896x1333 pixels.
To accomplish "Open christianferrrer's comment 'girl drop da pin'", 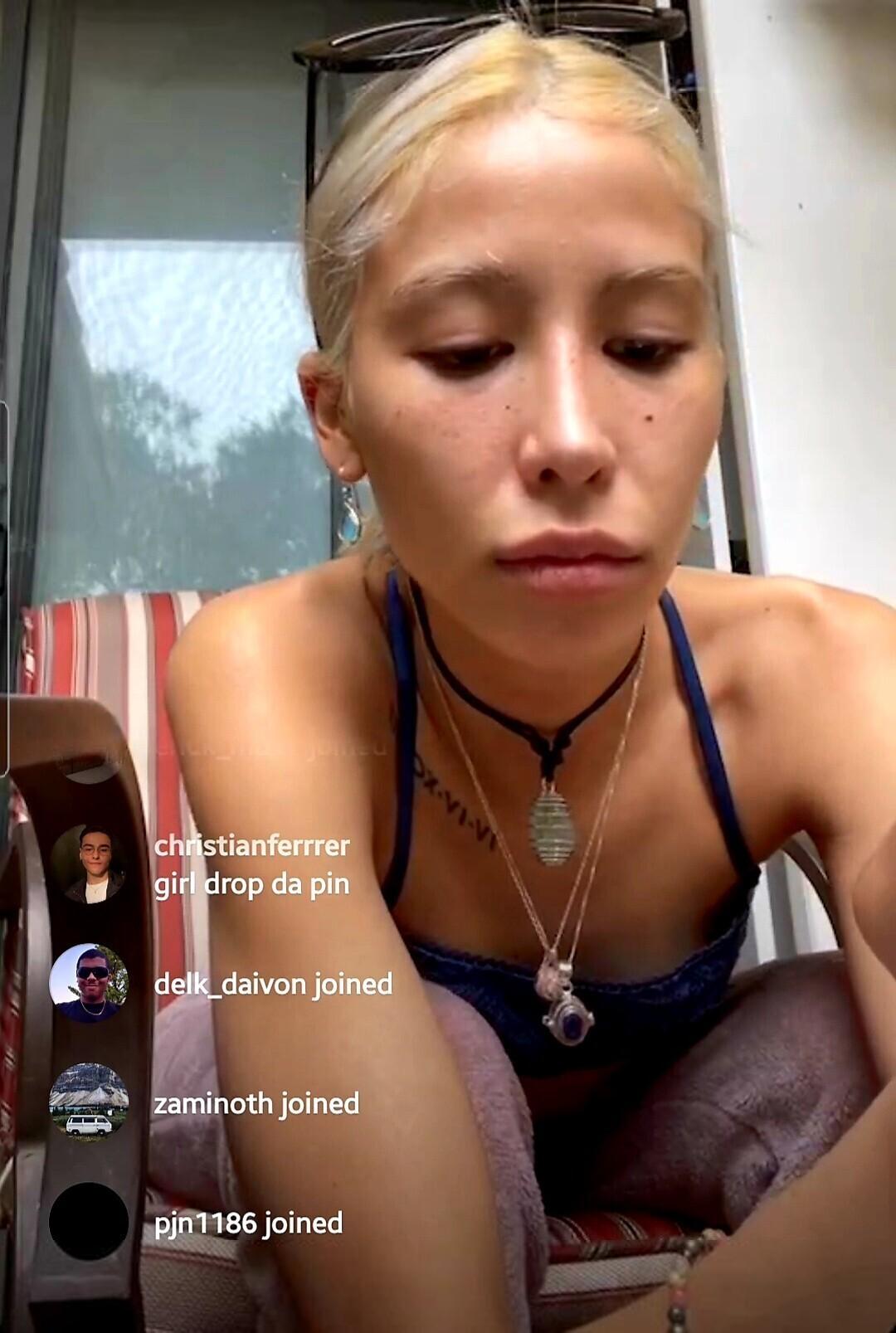I will coord(251,884).
